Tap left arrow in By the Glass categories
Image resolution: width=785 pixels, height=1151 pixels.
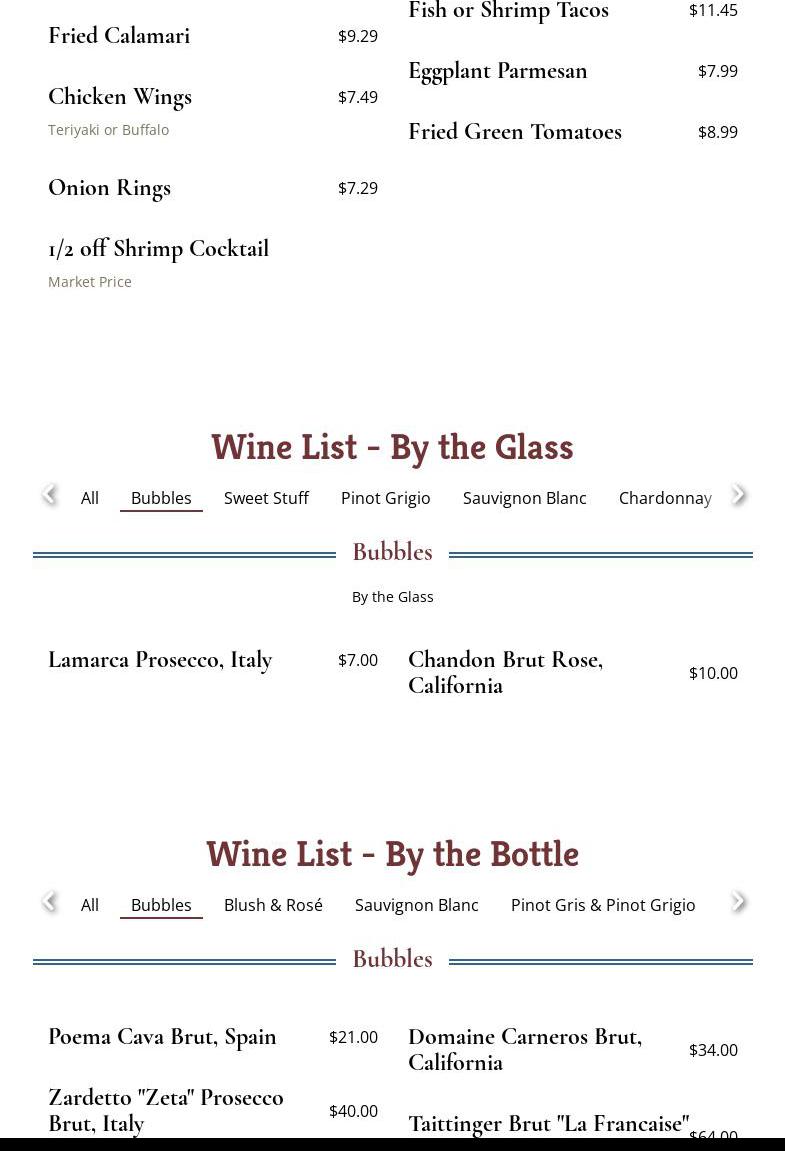point(49,494)
